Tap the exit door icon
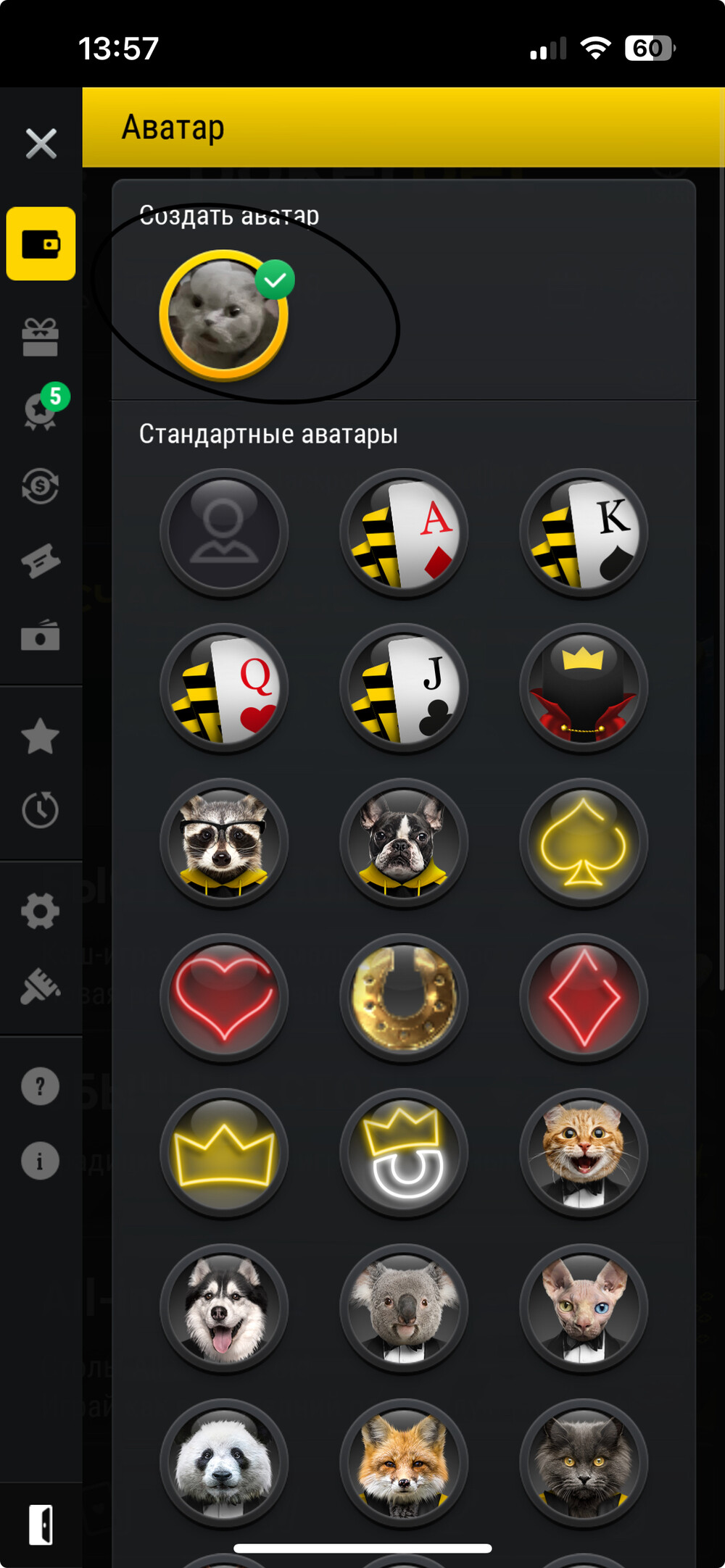725x1568 pixels. pos(41,1525)
